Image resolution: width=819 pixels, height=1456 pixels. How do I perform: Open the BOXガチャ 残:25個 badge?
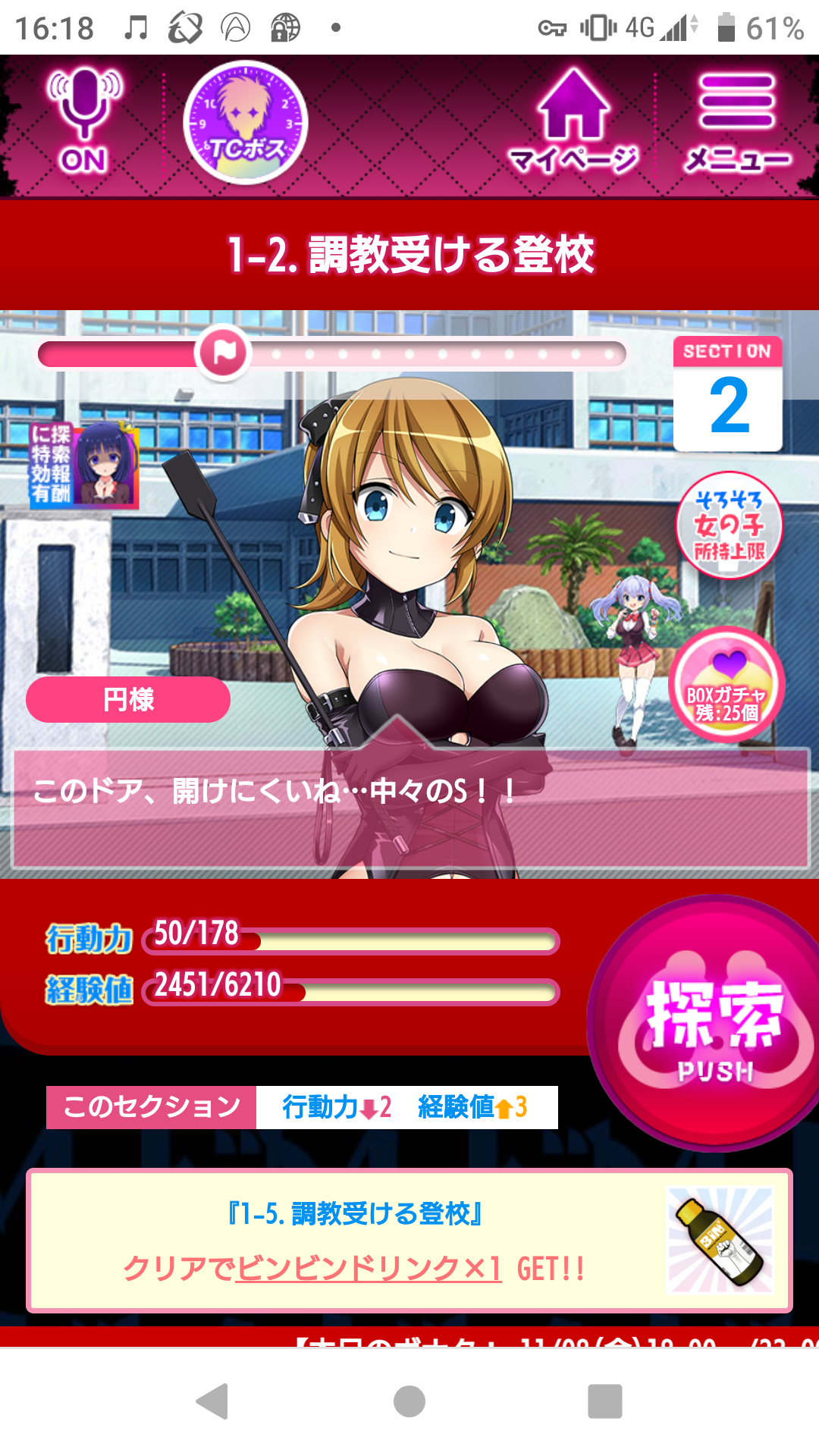pos(726,686)
